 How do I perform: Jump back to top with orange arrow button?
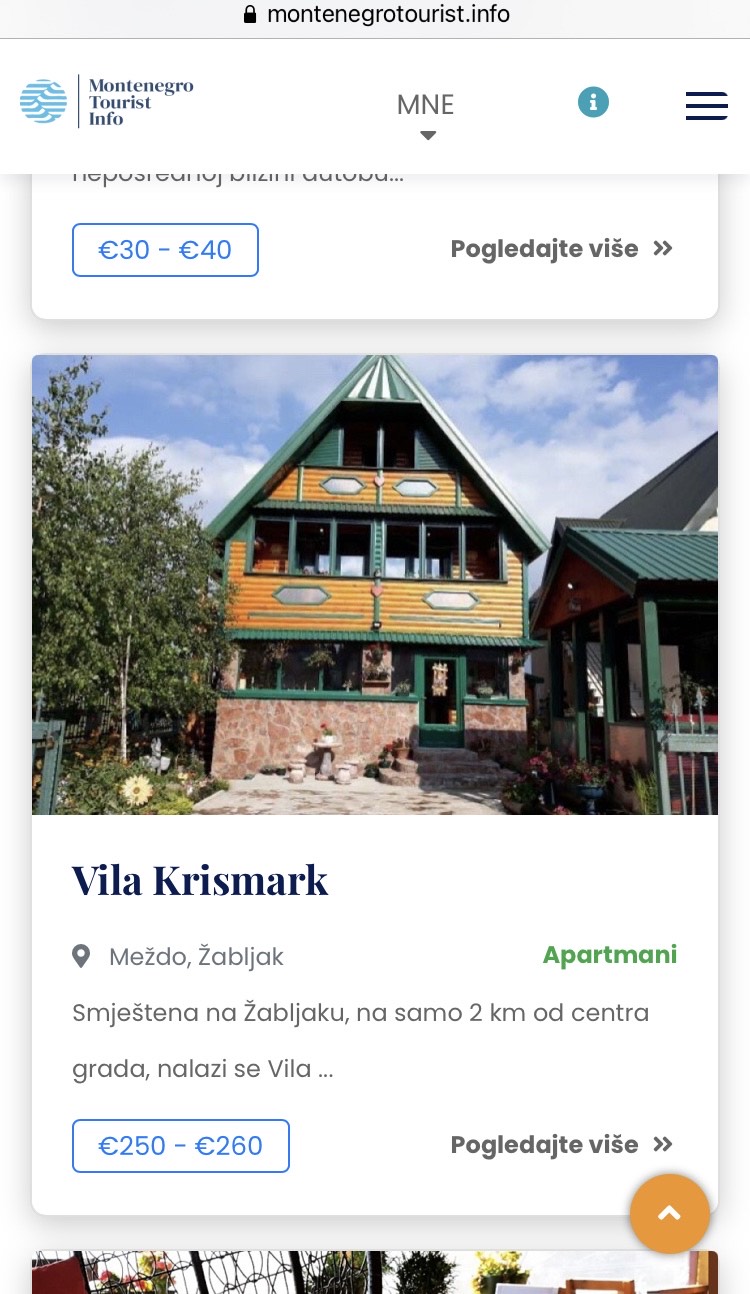[670, 1214]
